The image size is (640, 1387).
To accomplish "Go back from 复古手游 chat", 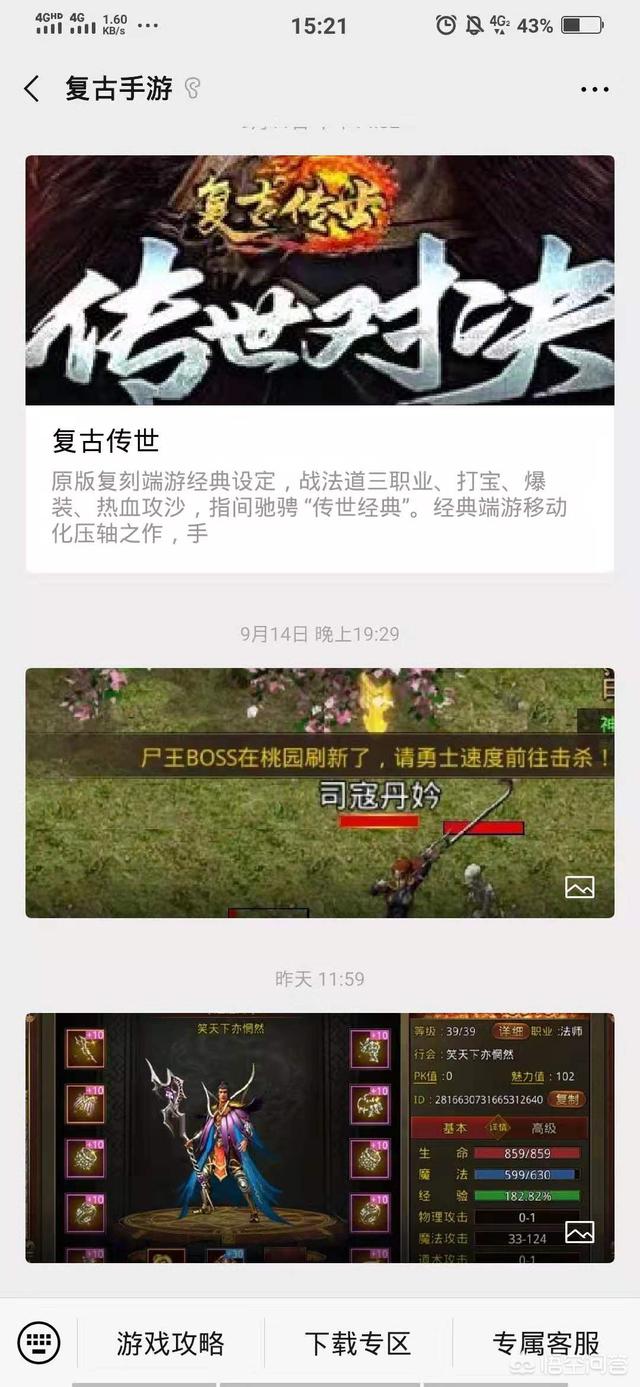I will point(32,88).
